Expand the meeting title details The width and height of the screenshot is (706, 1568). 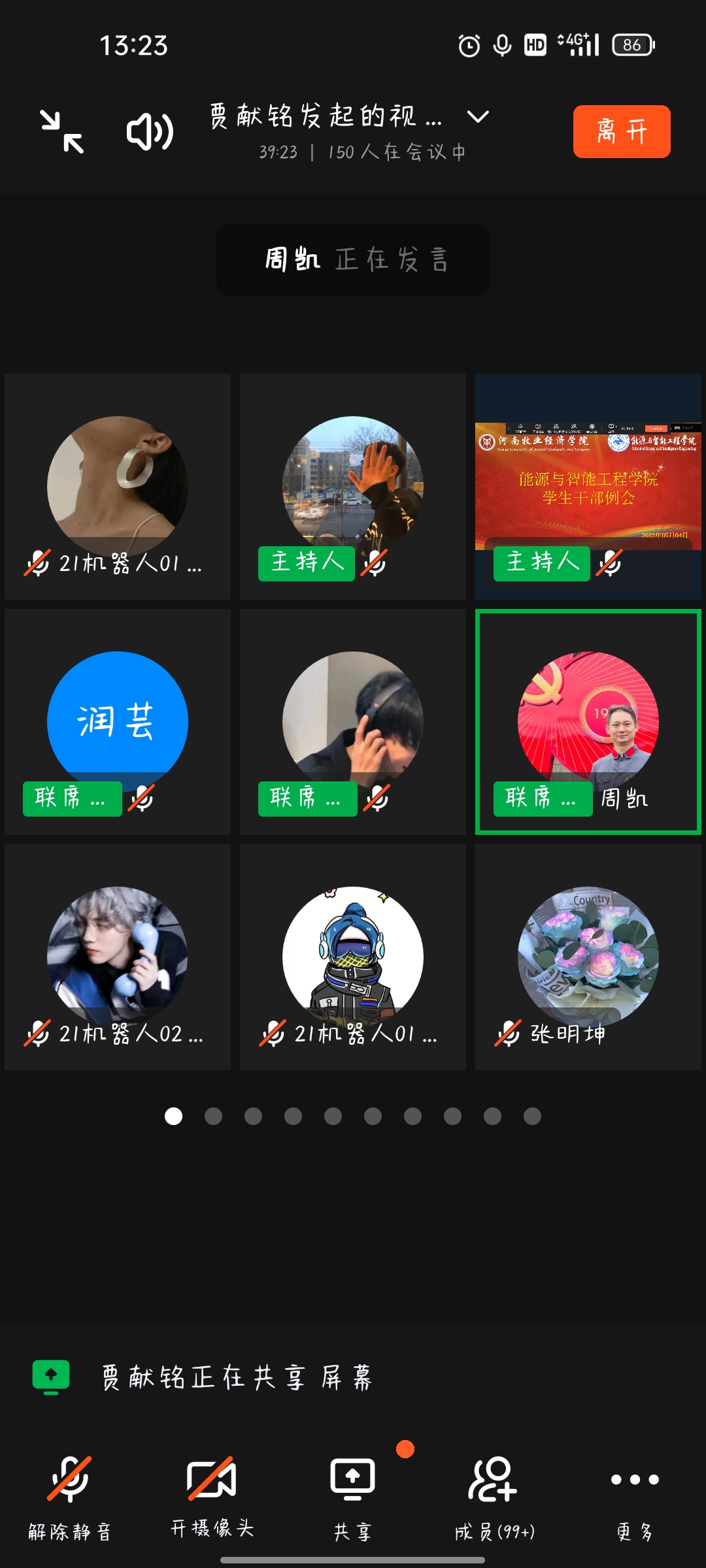[478, 117]
